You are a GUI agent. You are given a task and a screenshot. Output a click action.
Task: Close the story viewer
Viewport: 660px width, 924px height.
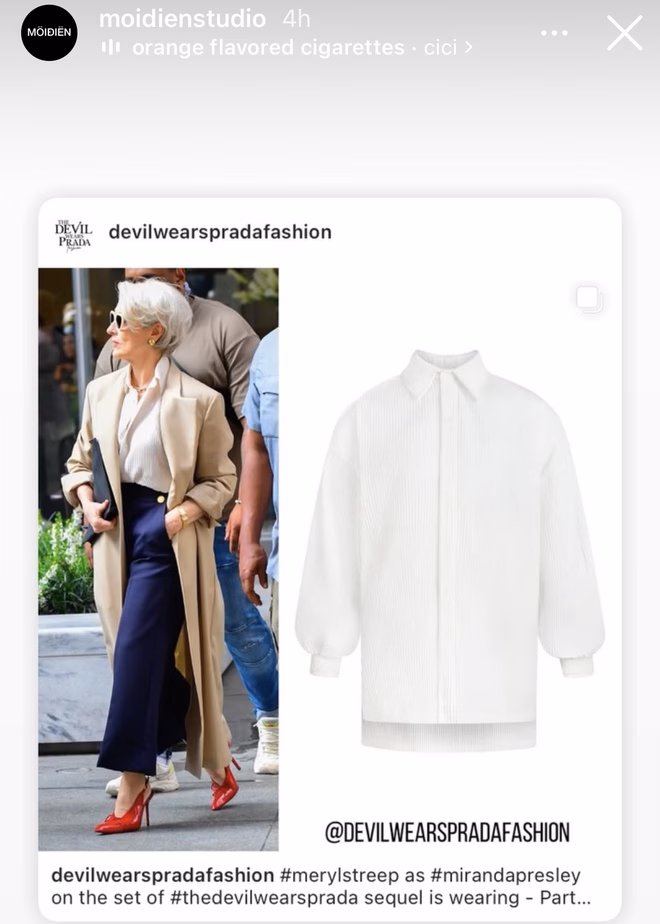pyautogui.click(x=624, y=33)
